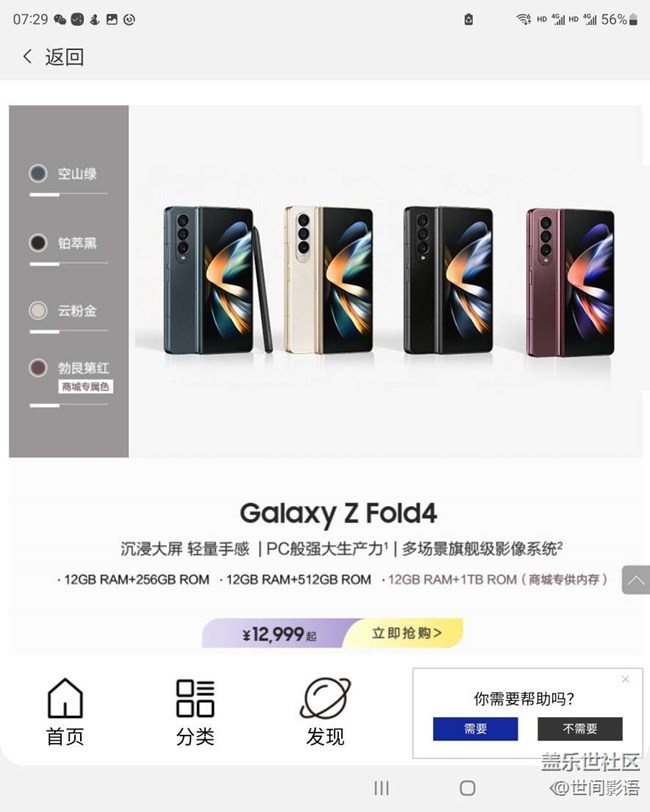The image size is (650, 812).
Task: Switch to the 首页 home tab
Action: [x=65, y=711]
